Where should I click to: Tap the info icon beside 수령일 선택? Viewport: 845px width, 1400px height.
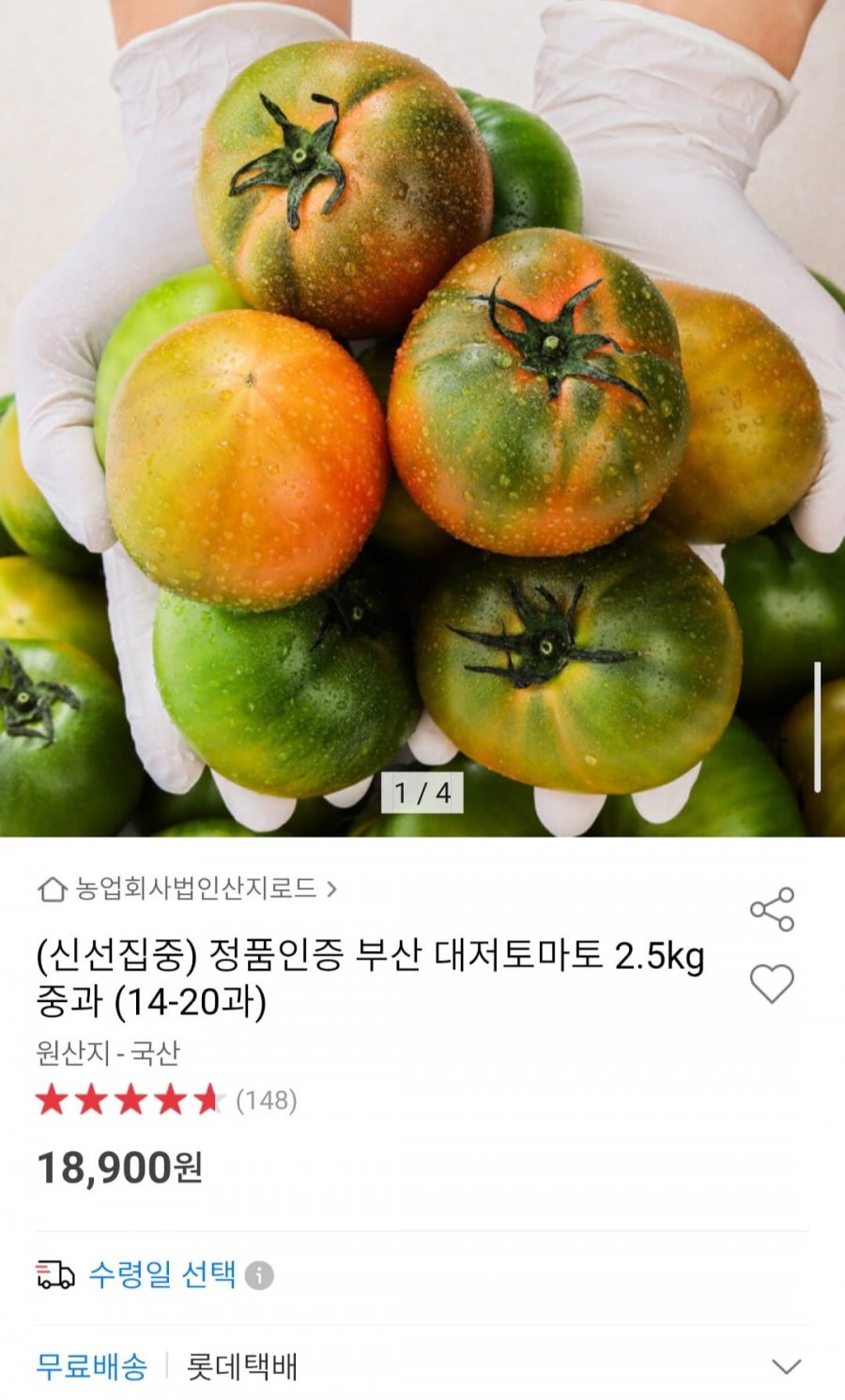[x=259, y=1275]
